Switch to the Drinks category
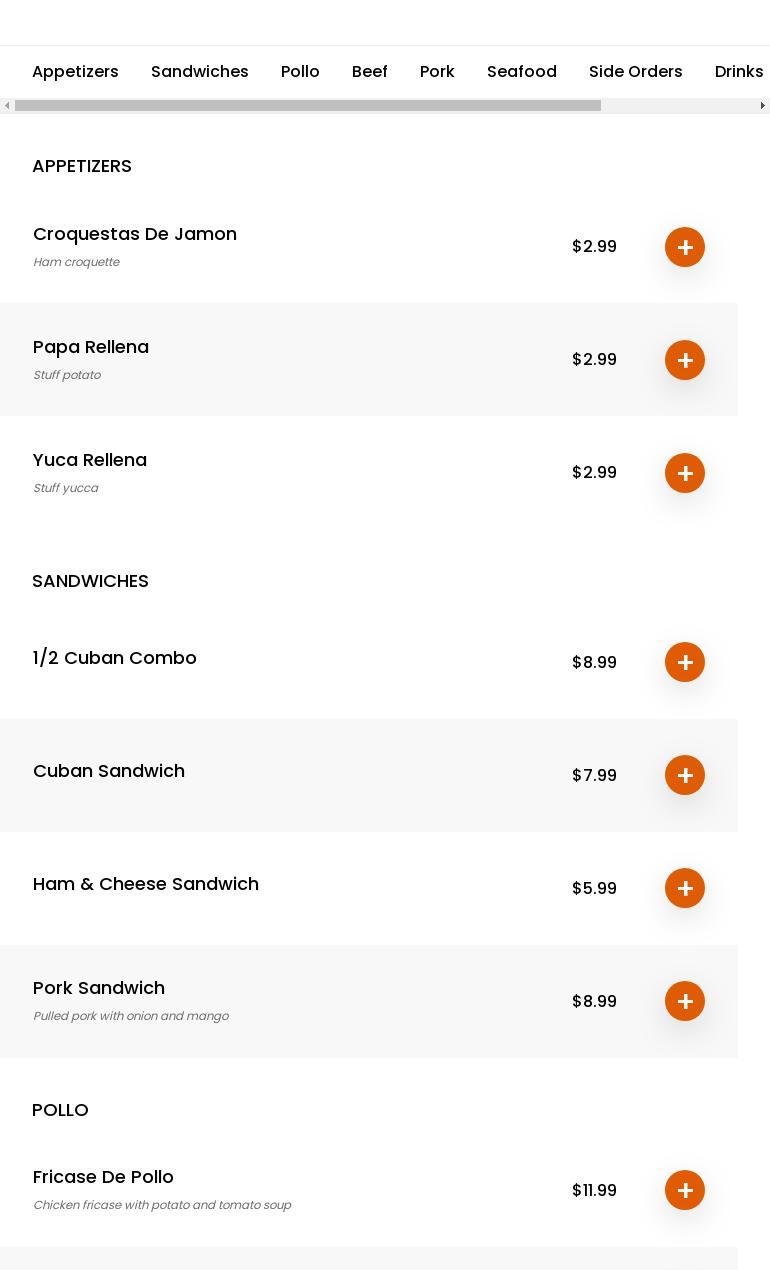This screenshot has height=1270, width=770. 739,72
